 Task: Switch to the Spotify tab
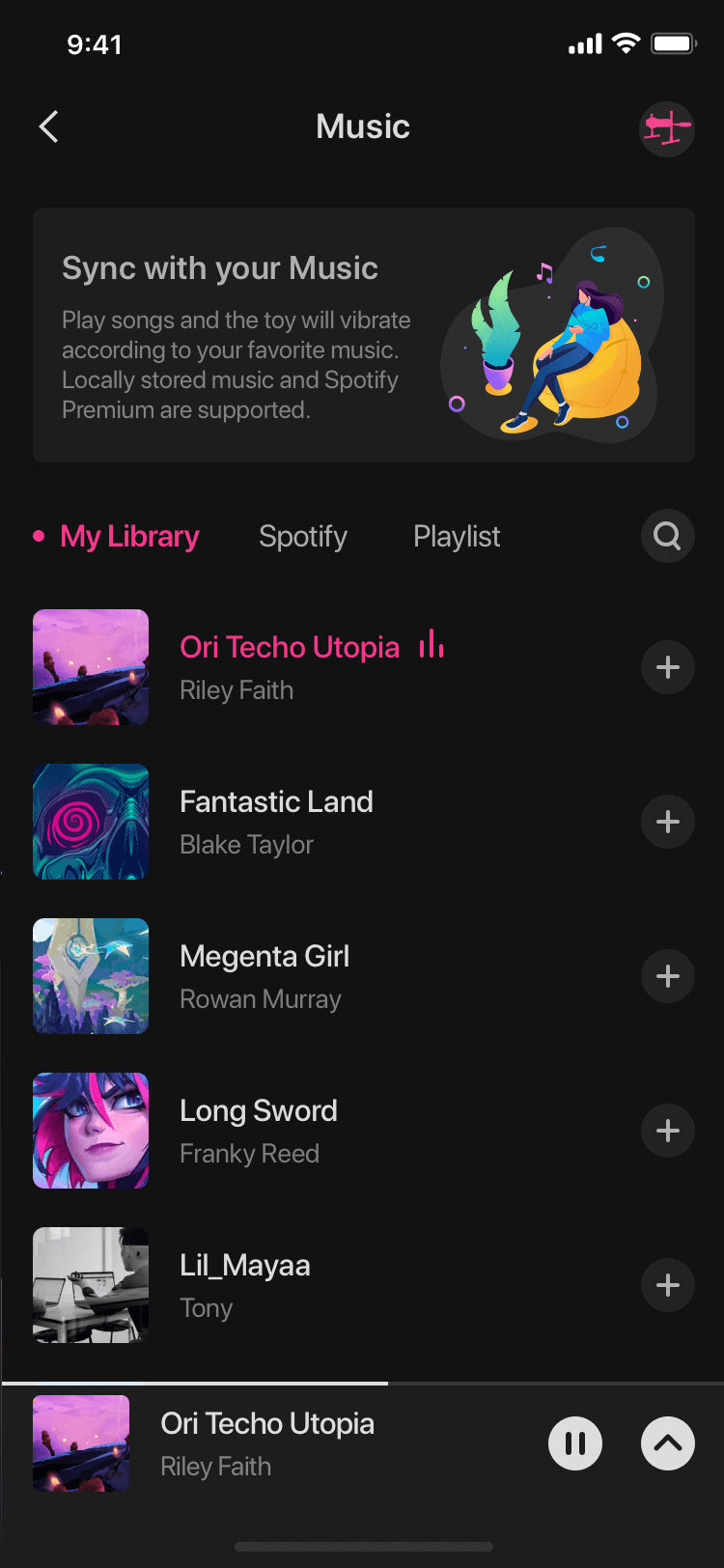(303, 537)
